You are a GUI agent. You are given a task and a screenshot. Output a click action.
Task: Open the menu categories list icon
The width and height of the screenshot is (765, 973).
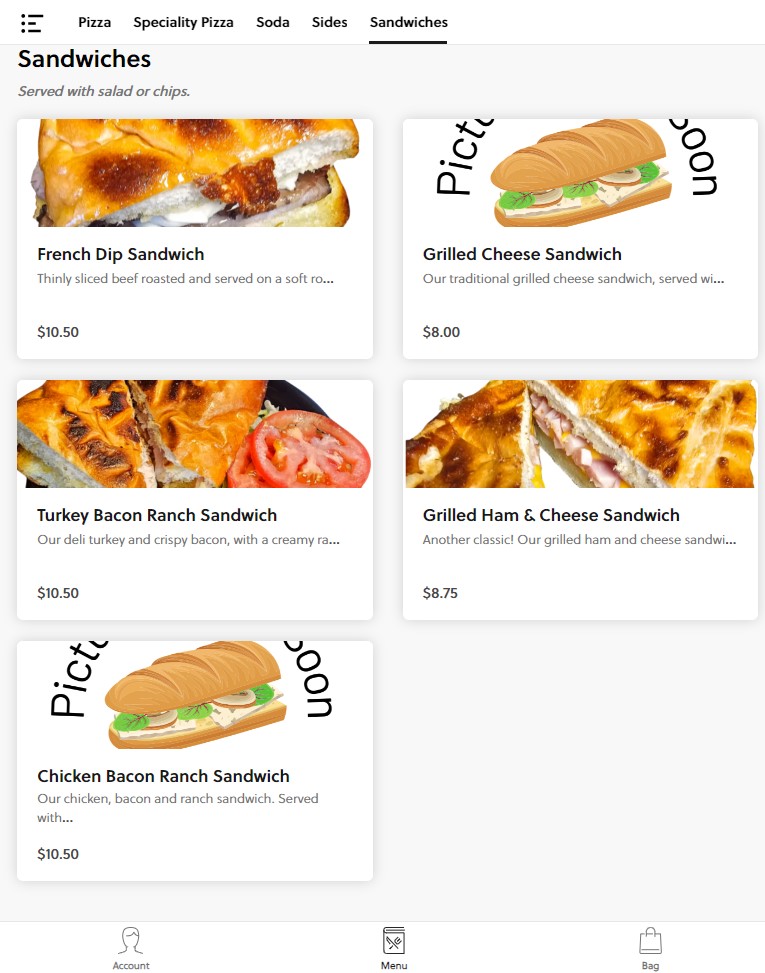pyautogui.click(x=32, y=23)
